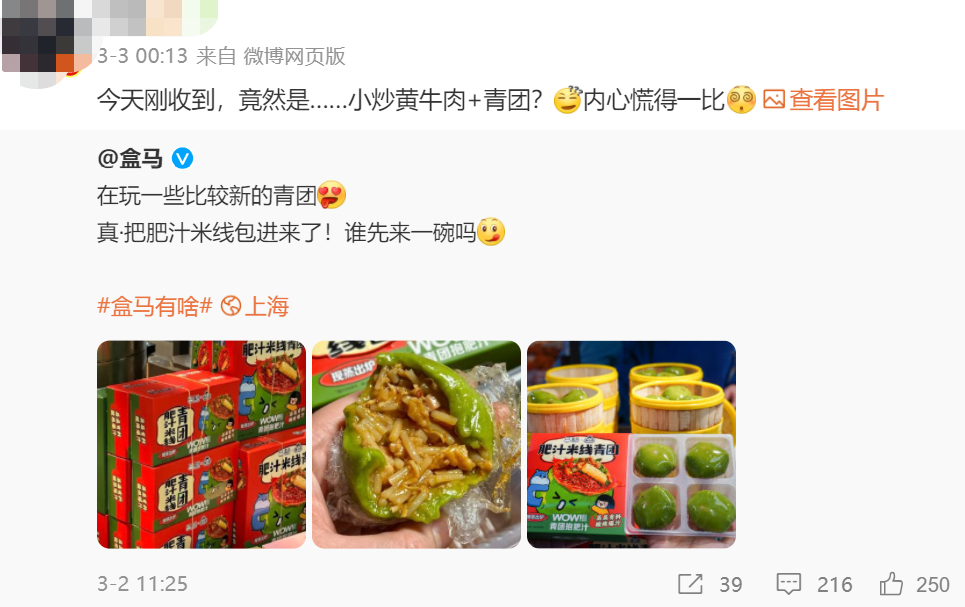This screenshot has width=965, height=607.
Task: Open comments on the 盒马 post
Action: click(813, 584)
